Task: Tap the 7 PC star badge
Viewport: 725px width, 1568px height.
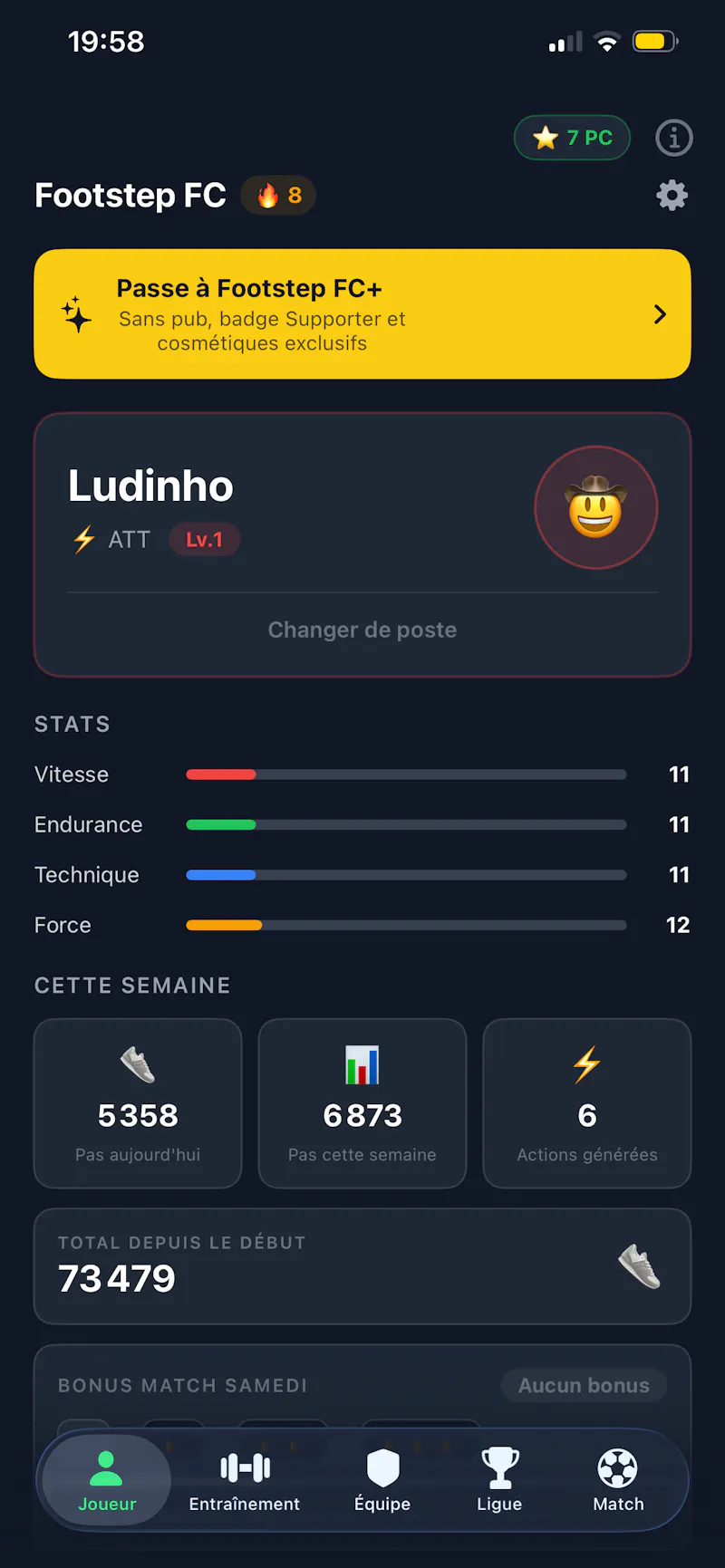Action: pyautogui.click(x=572, y=138)
